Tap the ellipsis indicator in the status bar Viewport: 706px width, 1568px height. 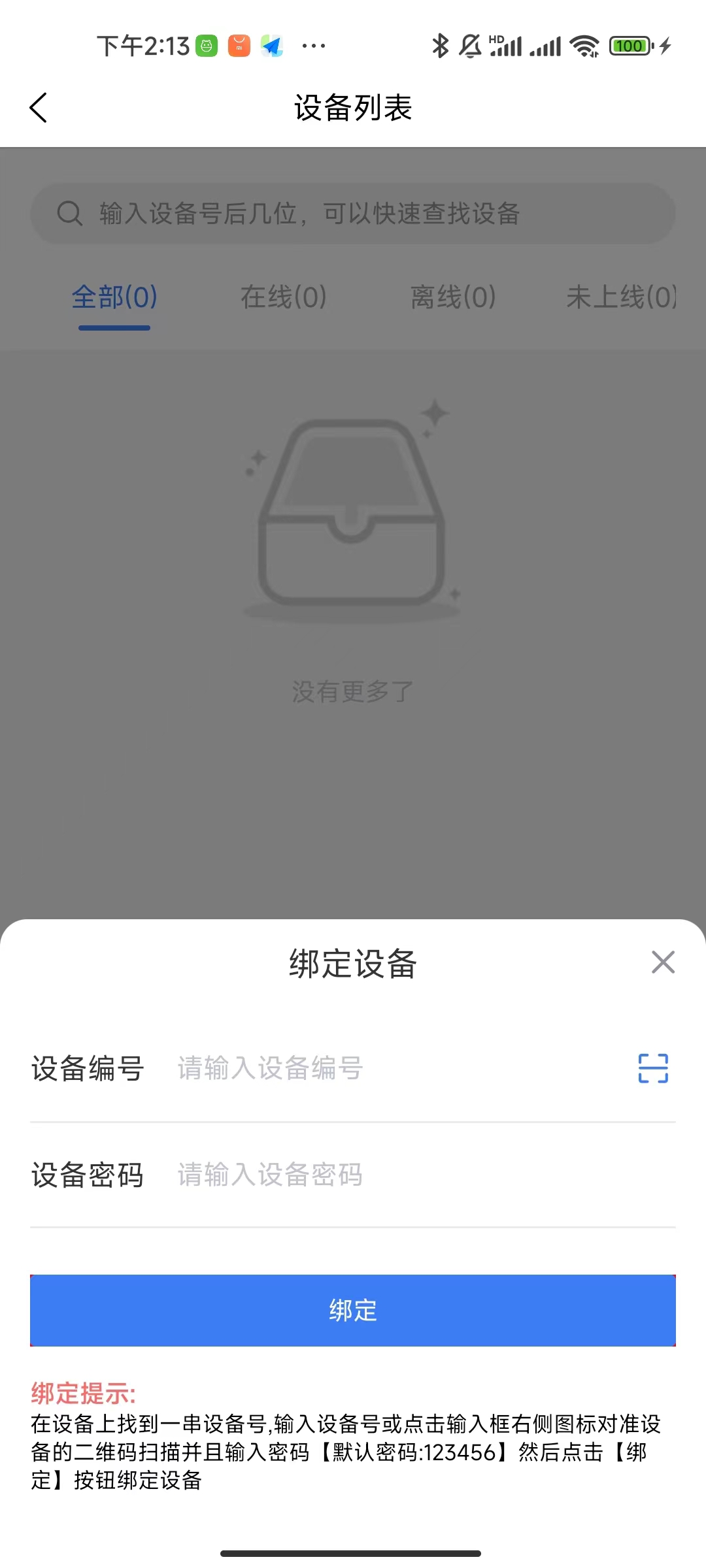[x=314, y=46]
